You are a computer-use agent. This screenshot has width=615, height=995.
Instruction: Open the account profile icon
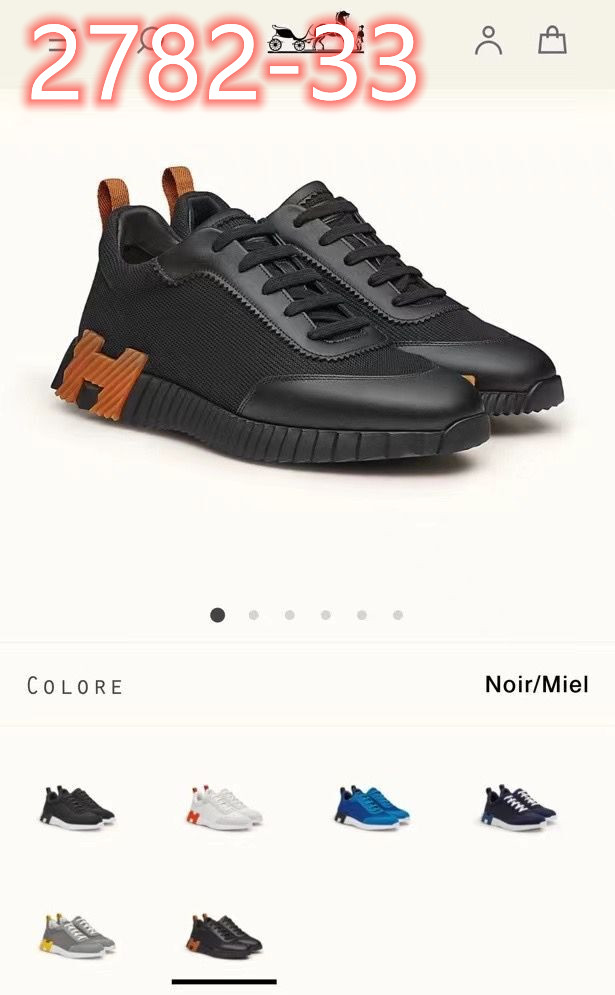tap(488, 41)
